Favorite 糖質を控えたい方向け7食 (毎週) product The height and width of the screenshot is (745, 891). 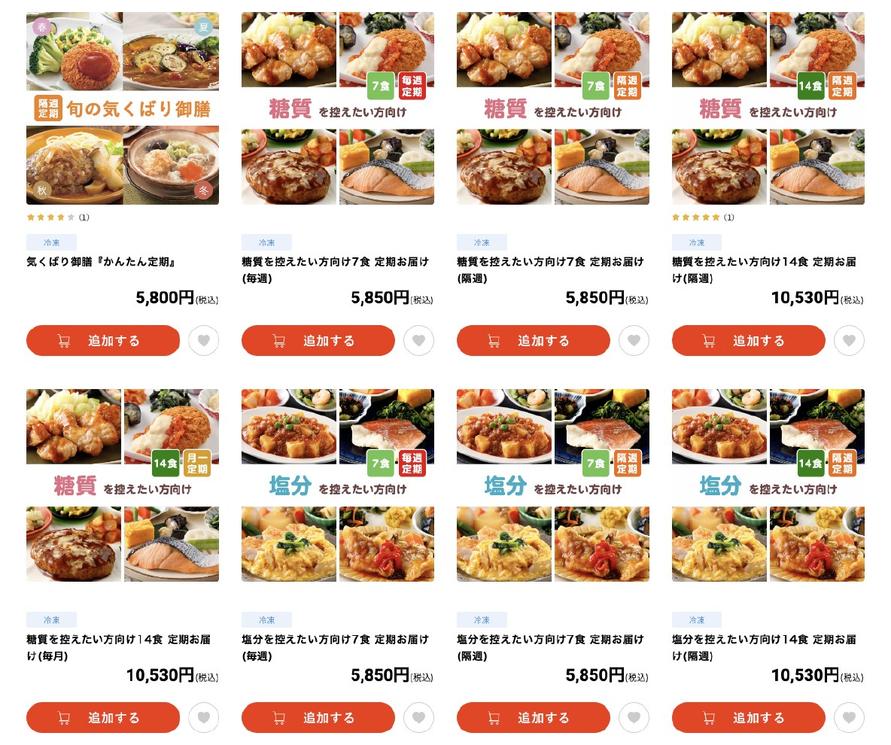[419, 341]
